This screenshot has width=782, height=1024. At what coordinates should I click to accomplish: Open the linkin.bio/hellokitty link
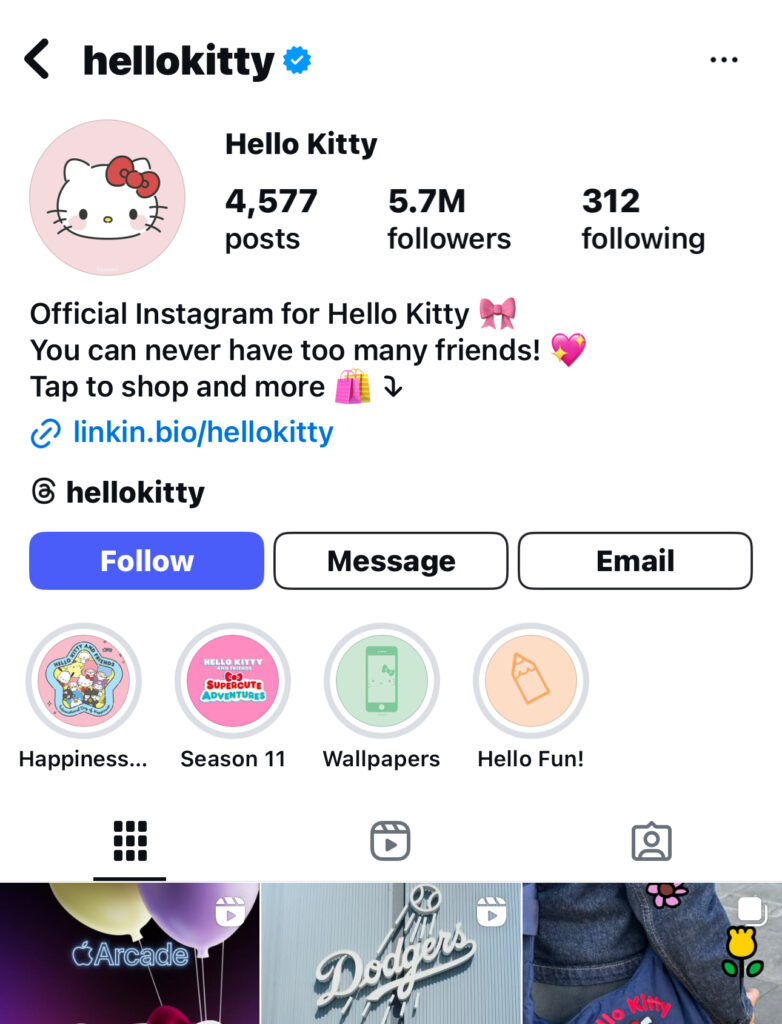(x=202, y=433)
